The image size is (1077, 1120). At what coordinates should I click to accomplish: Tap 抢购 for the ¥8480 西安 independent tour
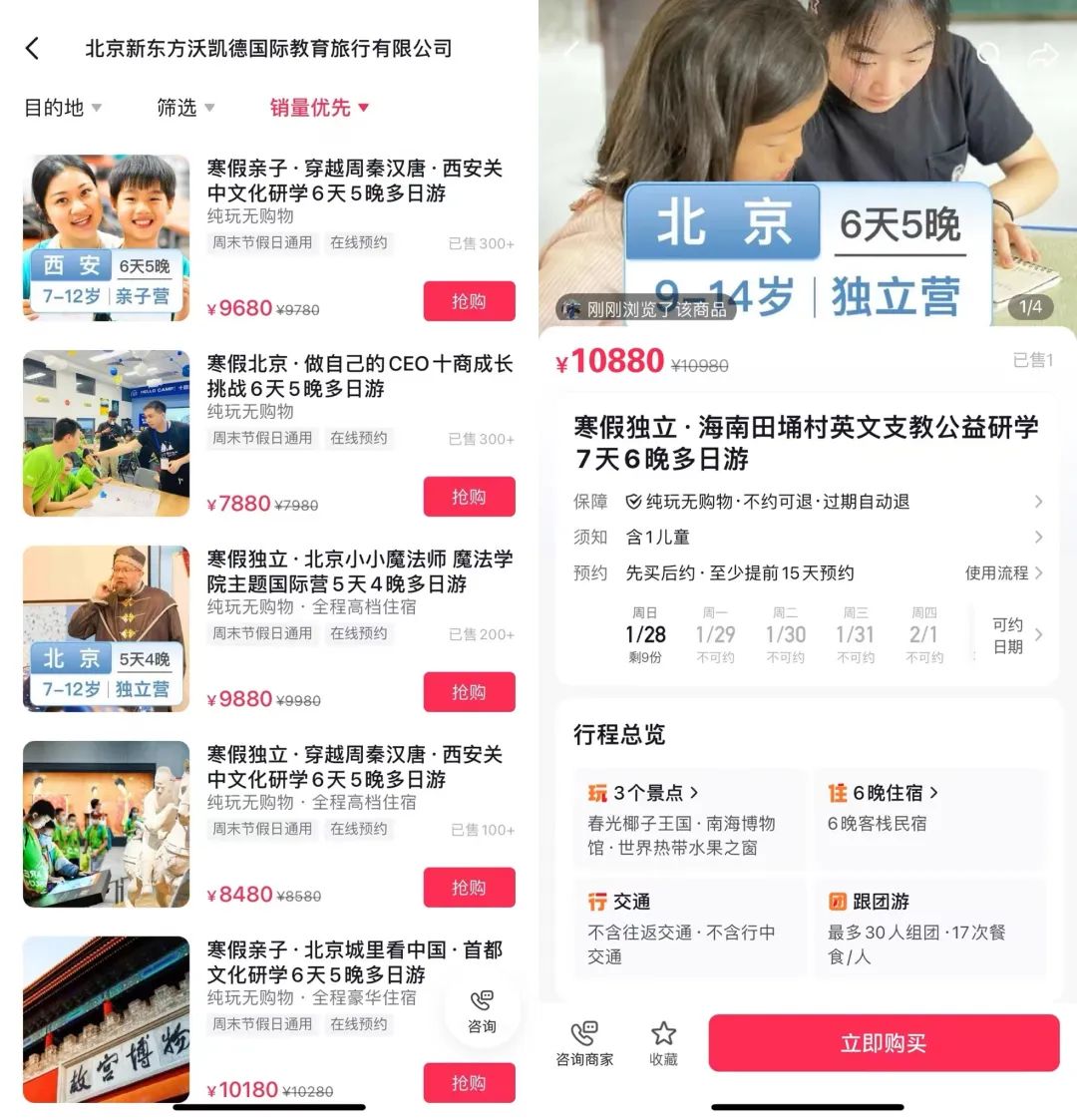469,888
